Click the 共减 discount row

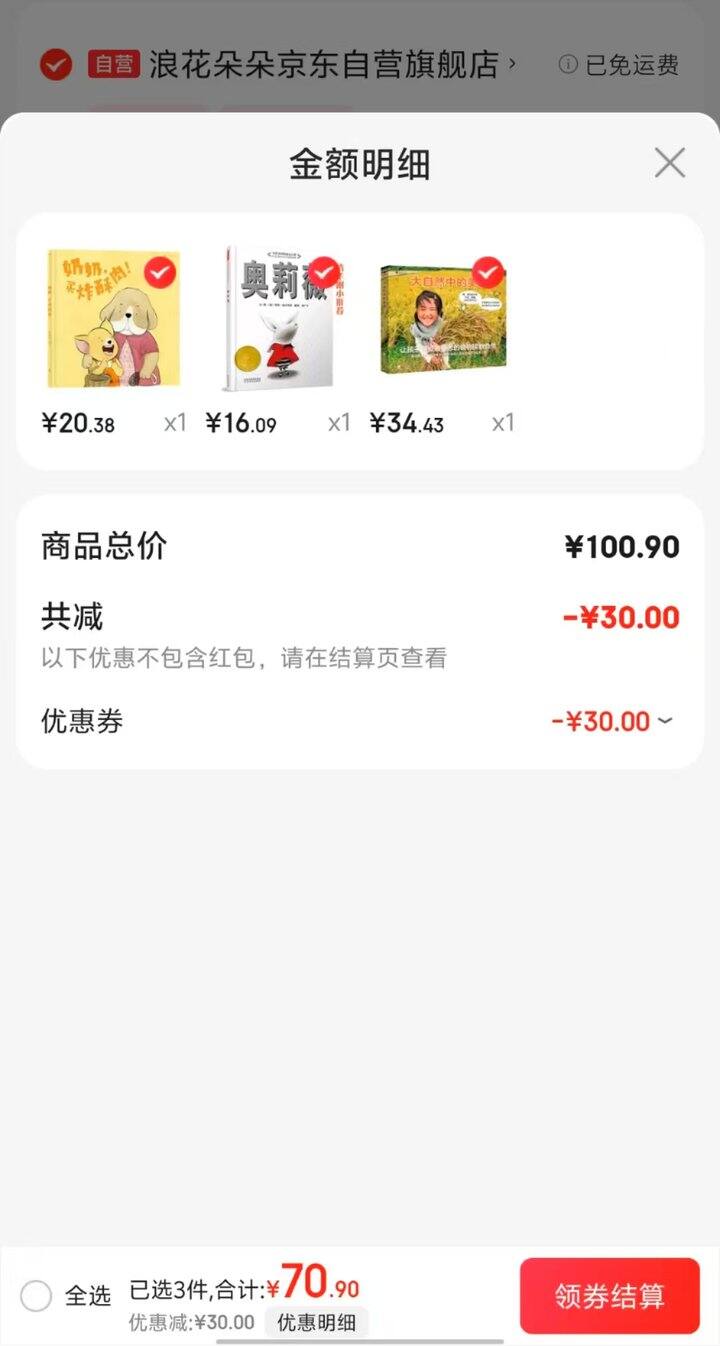[360, 618]
